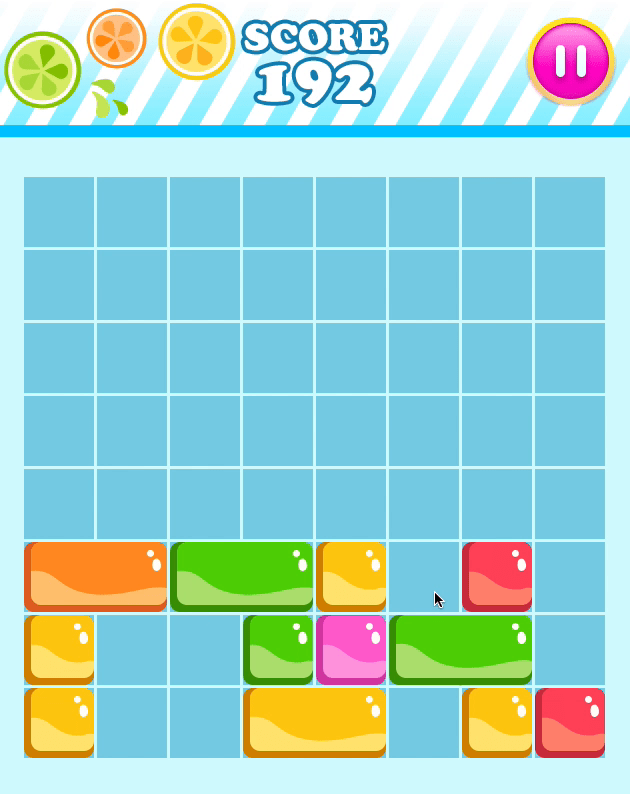
Task: Pause the game
Action: click(570, 61)
